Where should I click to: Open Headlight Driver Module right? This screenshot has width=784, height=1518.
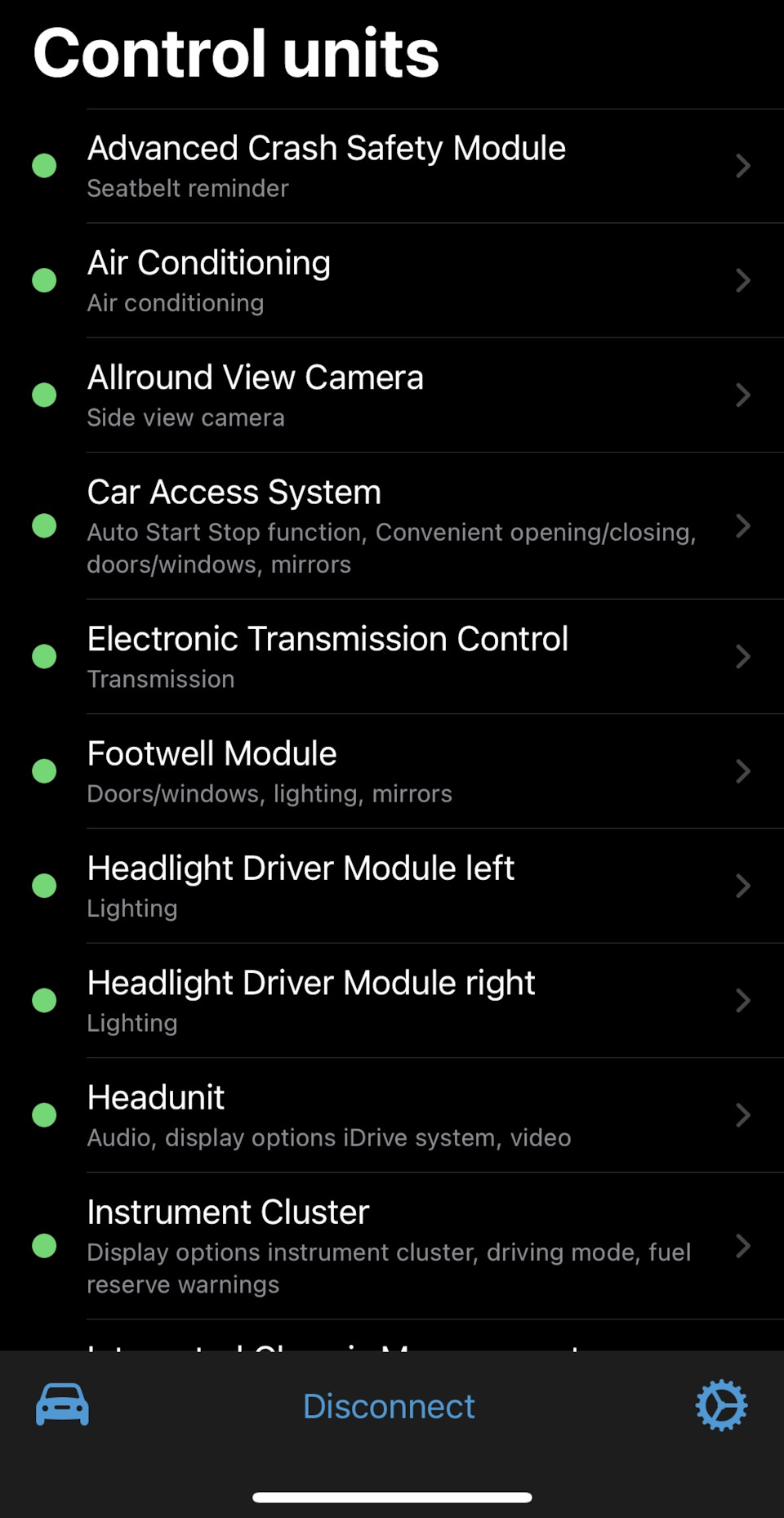tap(392, 1001)
